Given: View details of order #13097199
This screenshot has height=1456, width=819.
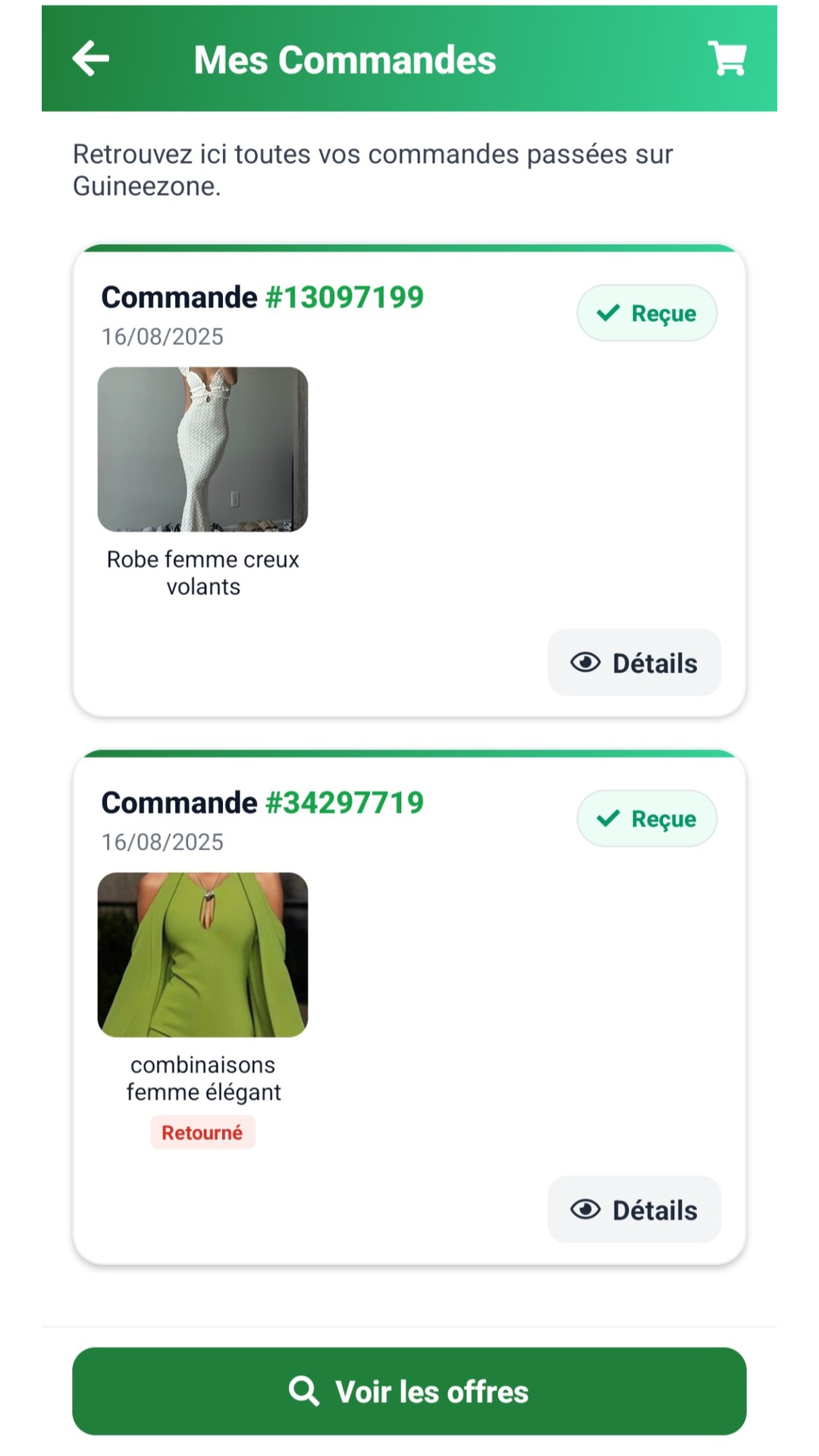Looking at the screenshot, I should point(634,663).
